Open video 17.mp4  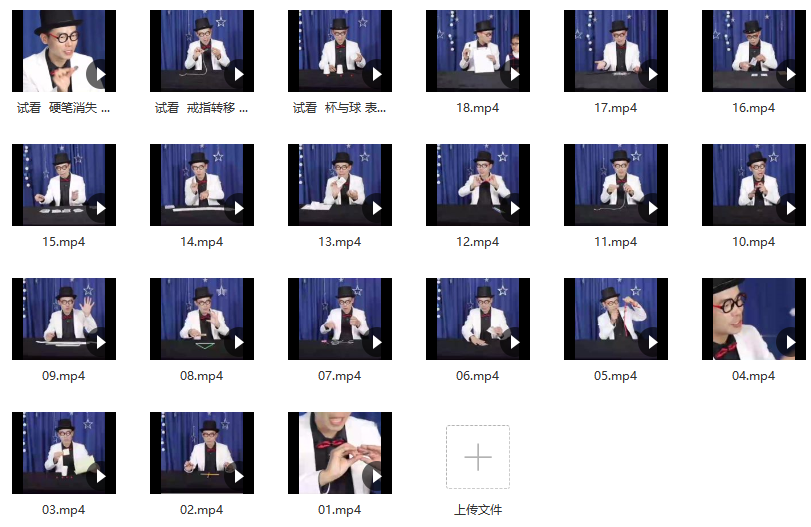click(x=616, y=51)
